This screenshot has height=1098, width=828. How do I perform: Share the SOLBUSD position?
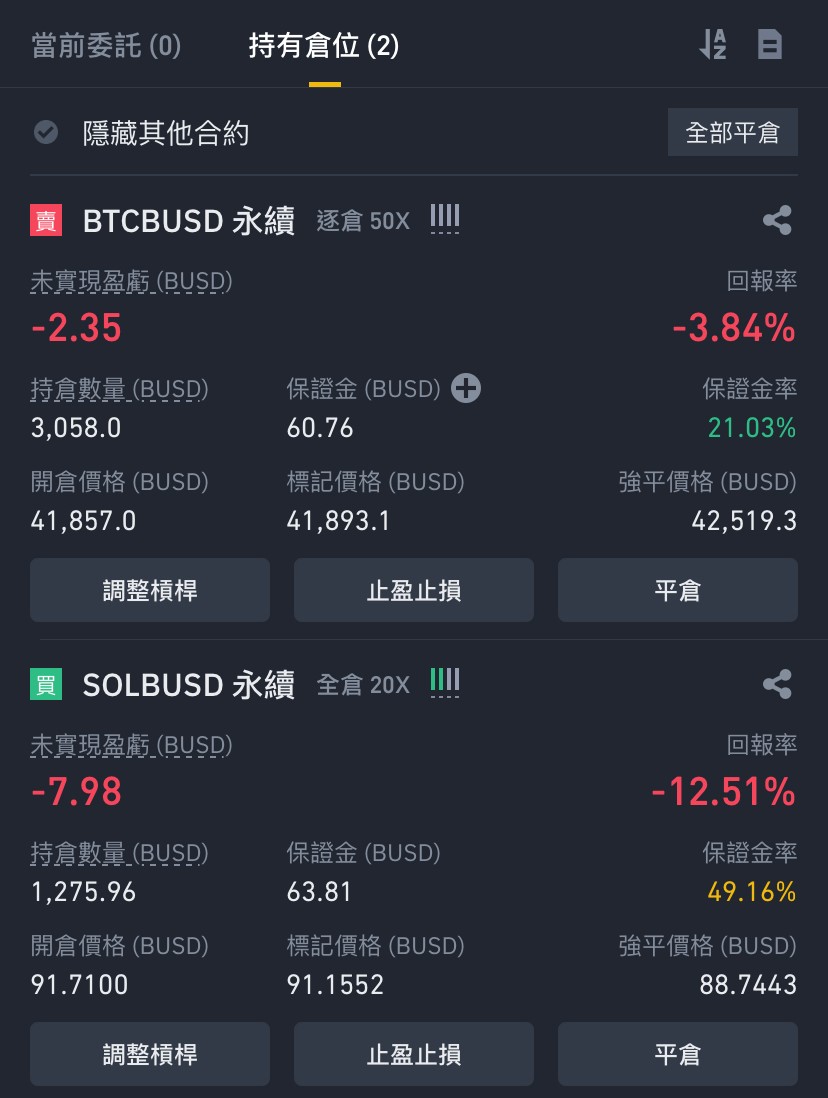(x=777, y=684)
